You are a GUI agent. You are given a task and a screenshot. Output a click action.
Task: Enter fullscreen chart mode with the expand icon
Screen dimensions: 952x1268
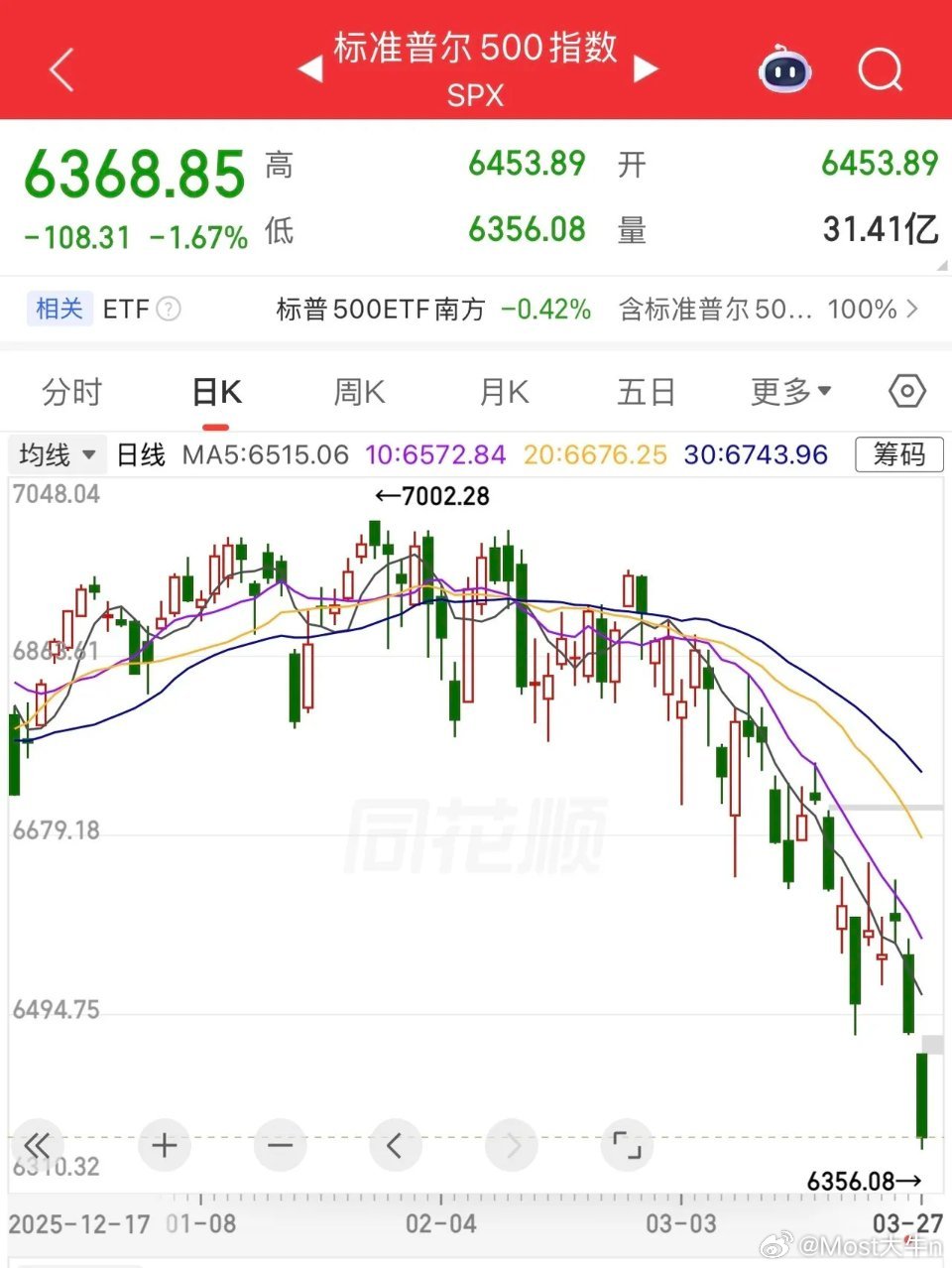click(x=627, y=1145)
